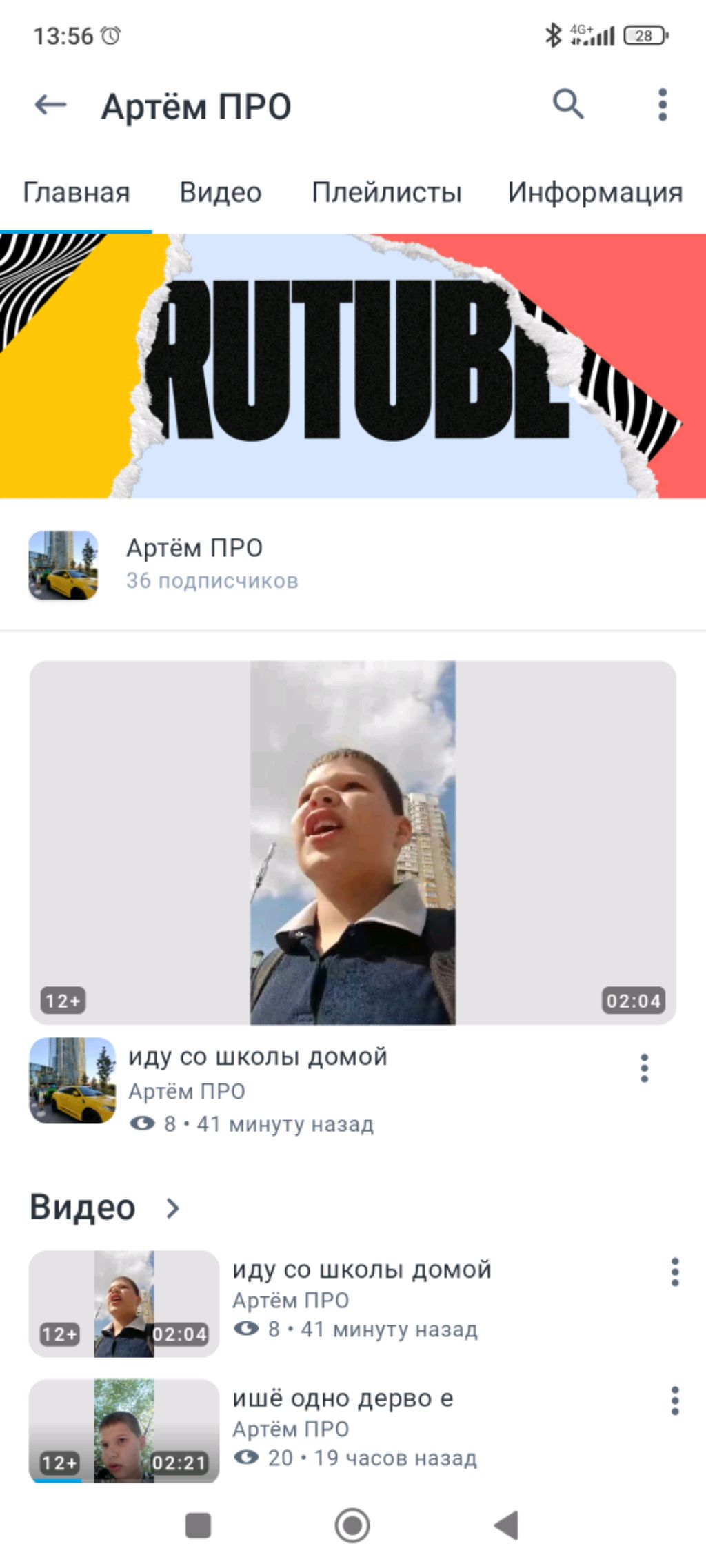Screen dimensions: 706x1568
Task: Play the video «ишё одно дерво е»
Action: [124, 1431]
